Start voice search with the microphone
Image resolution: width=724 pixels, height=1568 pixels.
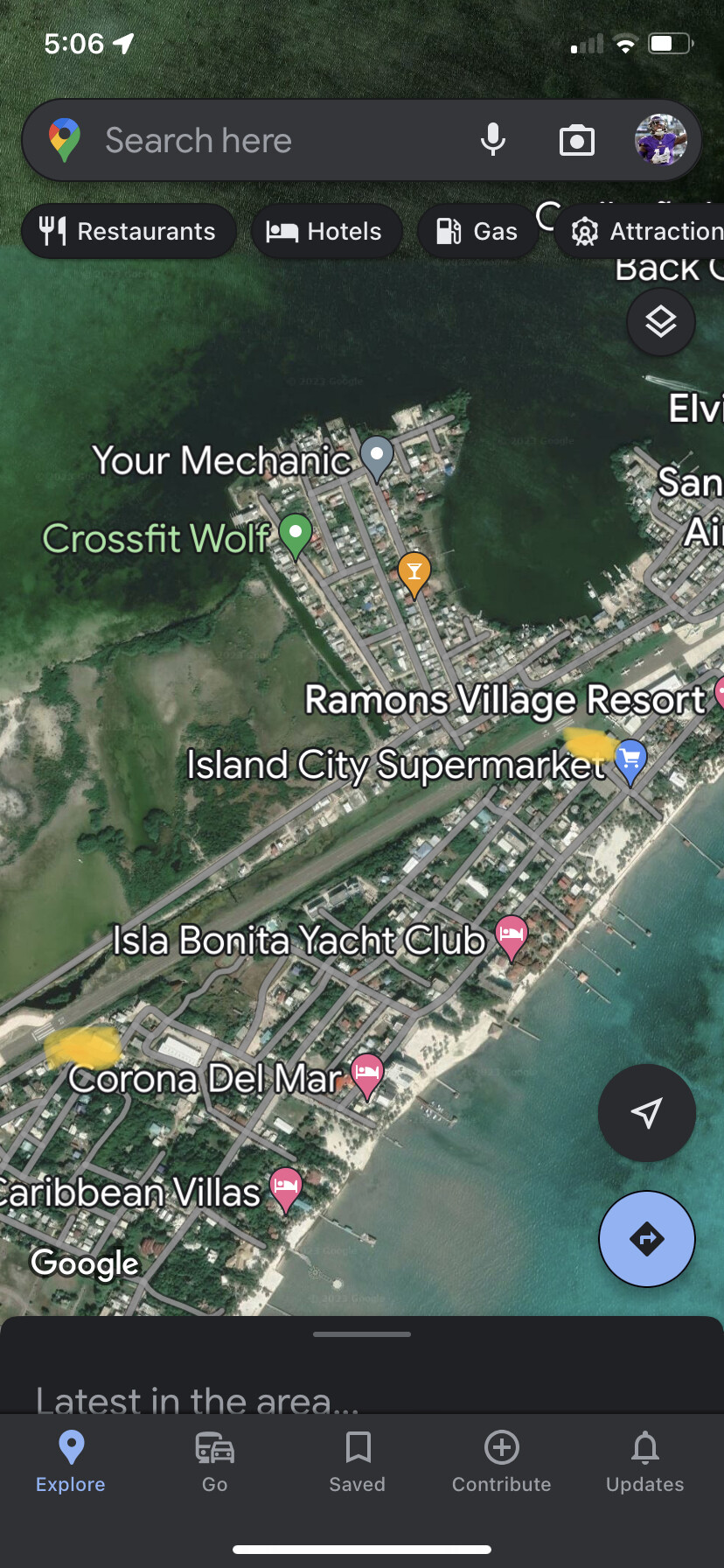[493, 140]
